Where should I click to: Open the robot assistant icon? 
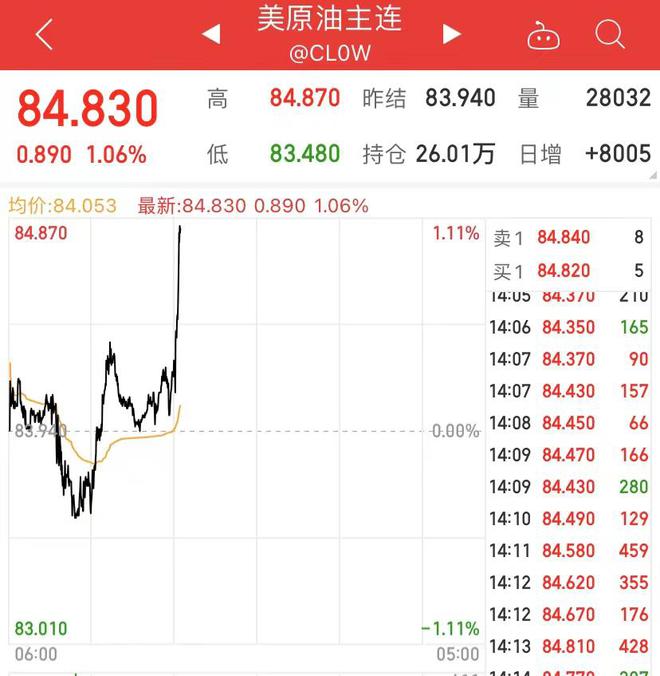[x=544, y=37]
